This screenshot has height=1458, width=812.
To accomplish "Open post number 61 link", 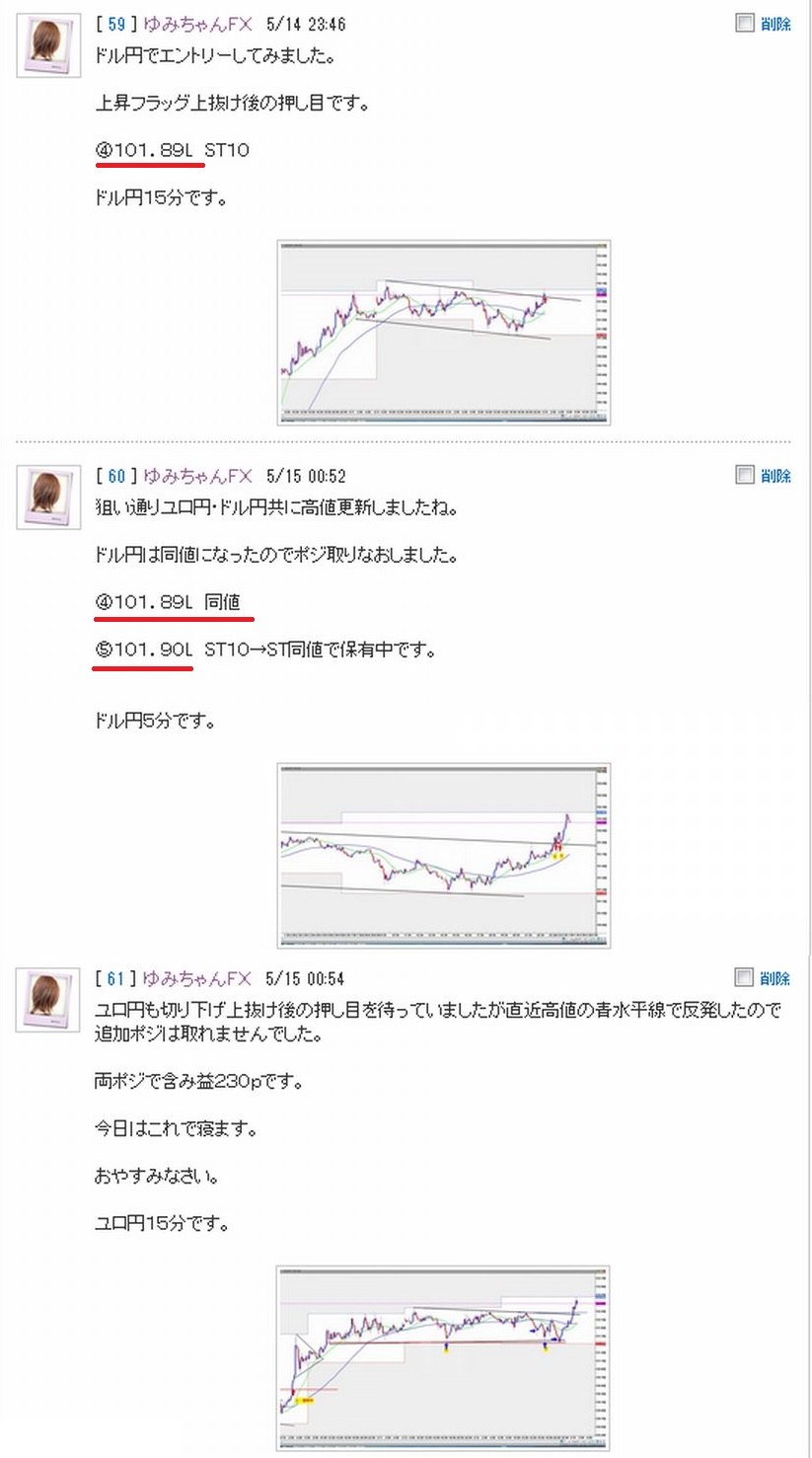I will [x=116, y=978].
